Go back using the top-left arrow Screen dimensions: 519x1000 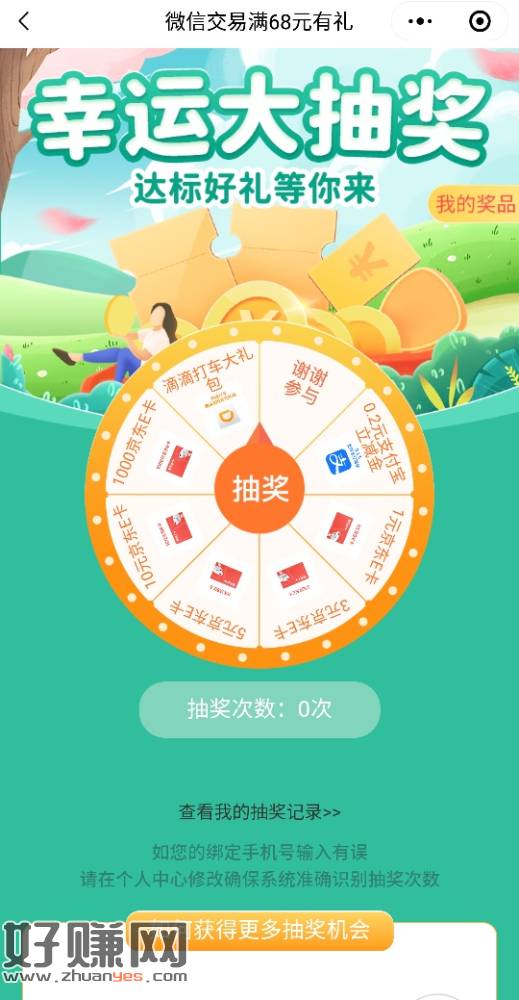tap(24, 22)
